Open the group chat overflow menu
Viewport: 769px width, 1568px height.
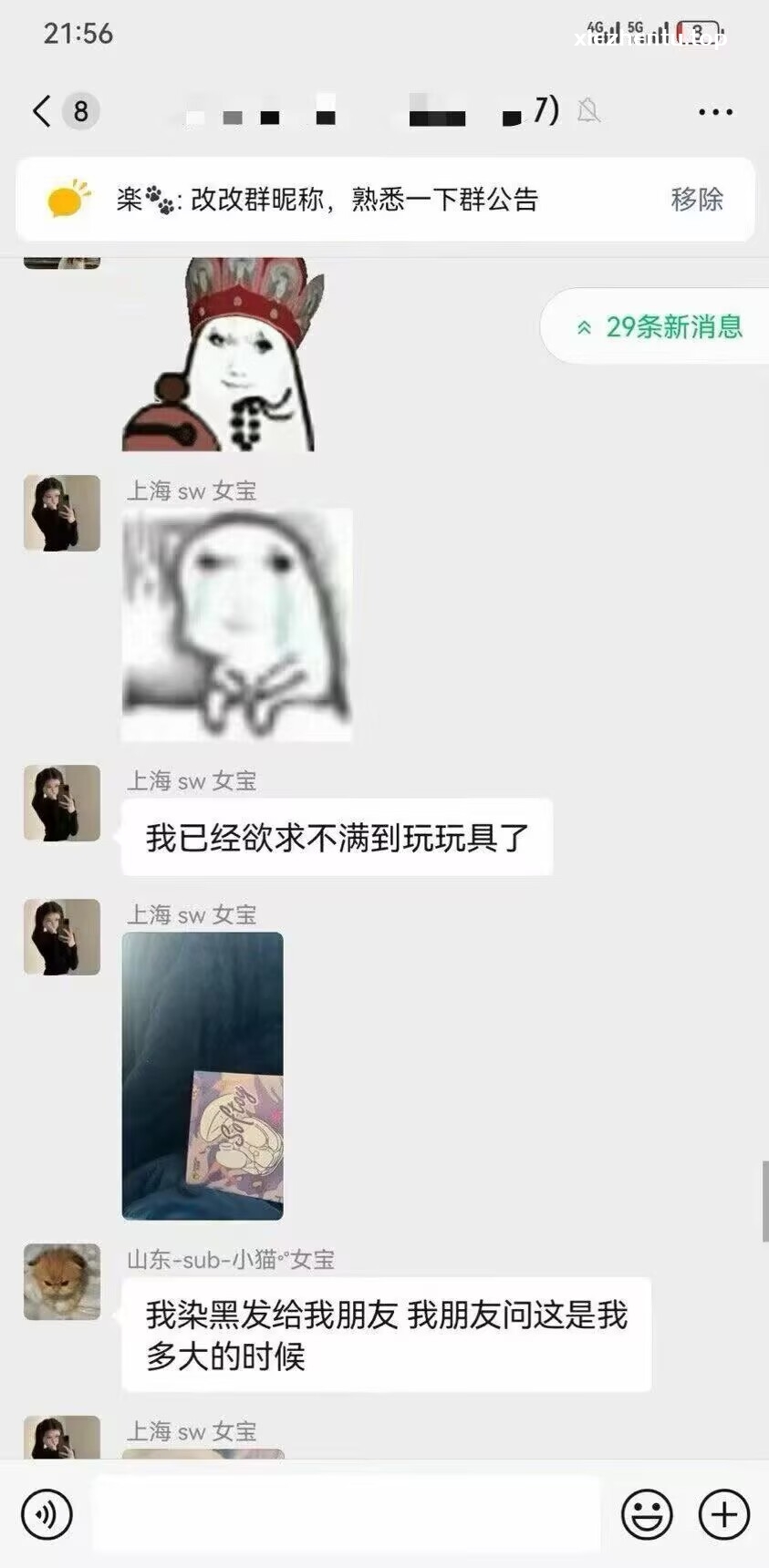point(714,112)
